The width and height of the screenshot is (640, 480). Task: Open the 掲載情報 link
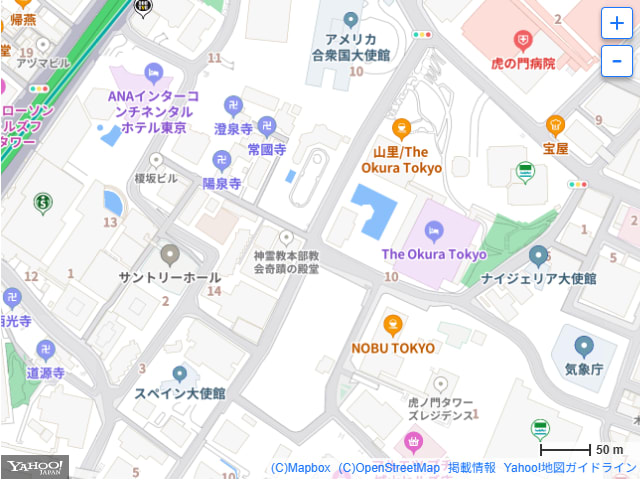pos(471,468)
